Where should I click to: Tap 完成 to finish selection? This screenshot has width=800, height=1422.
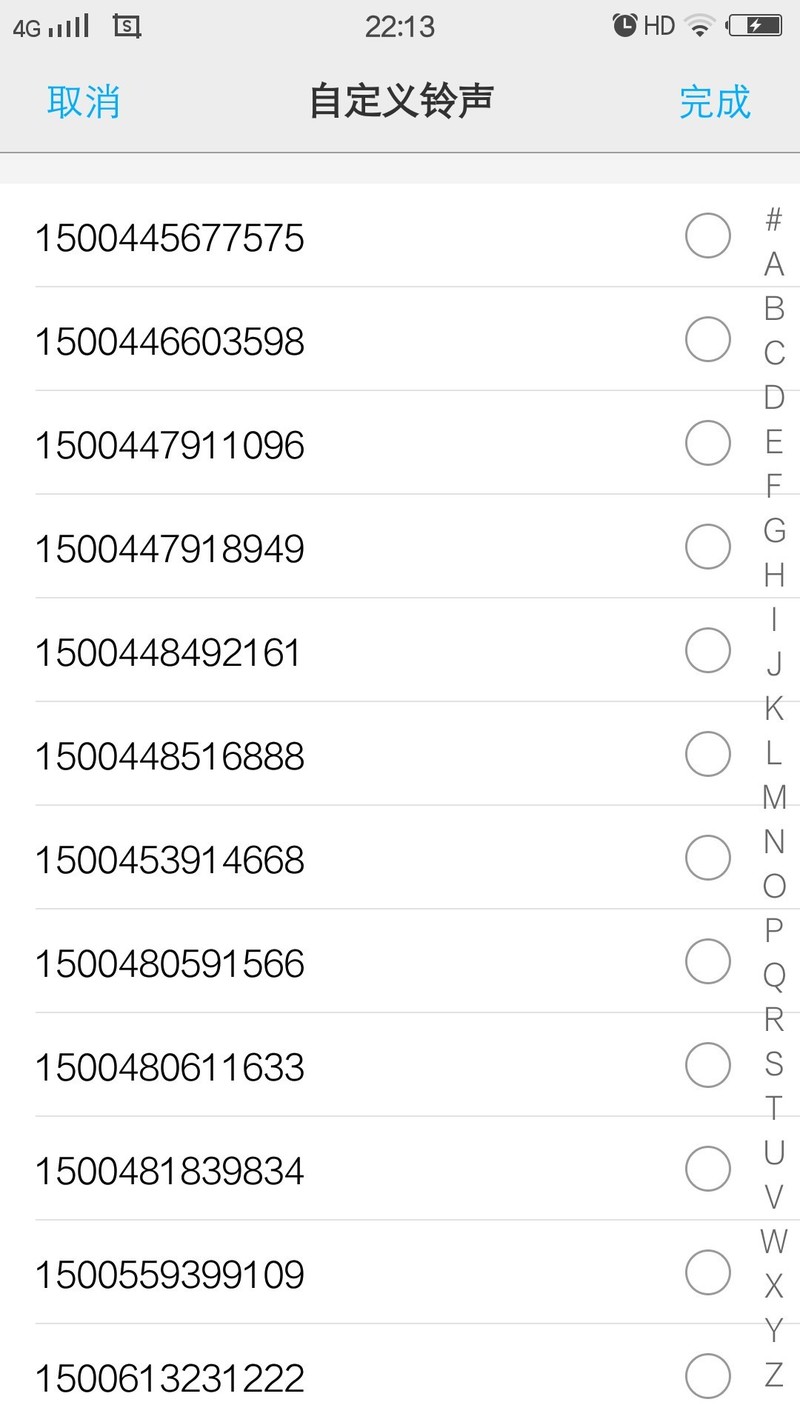[x=714, y=102]
